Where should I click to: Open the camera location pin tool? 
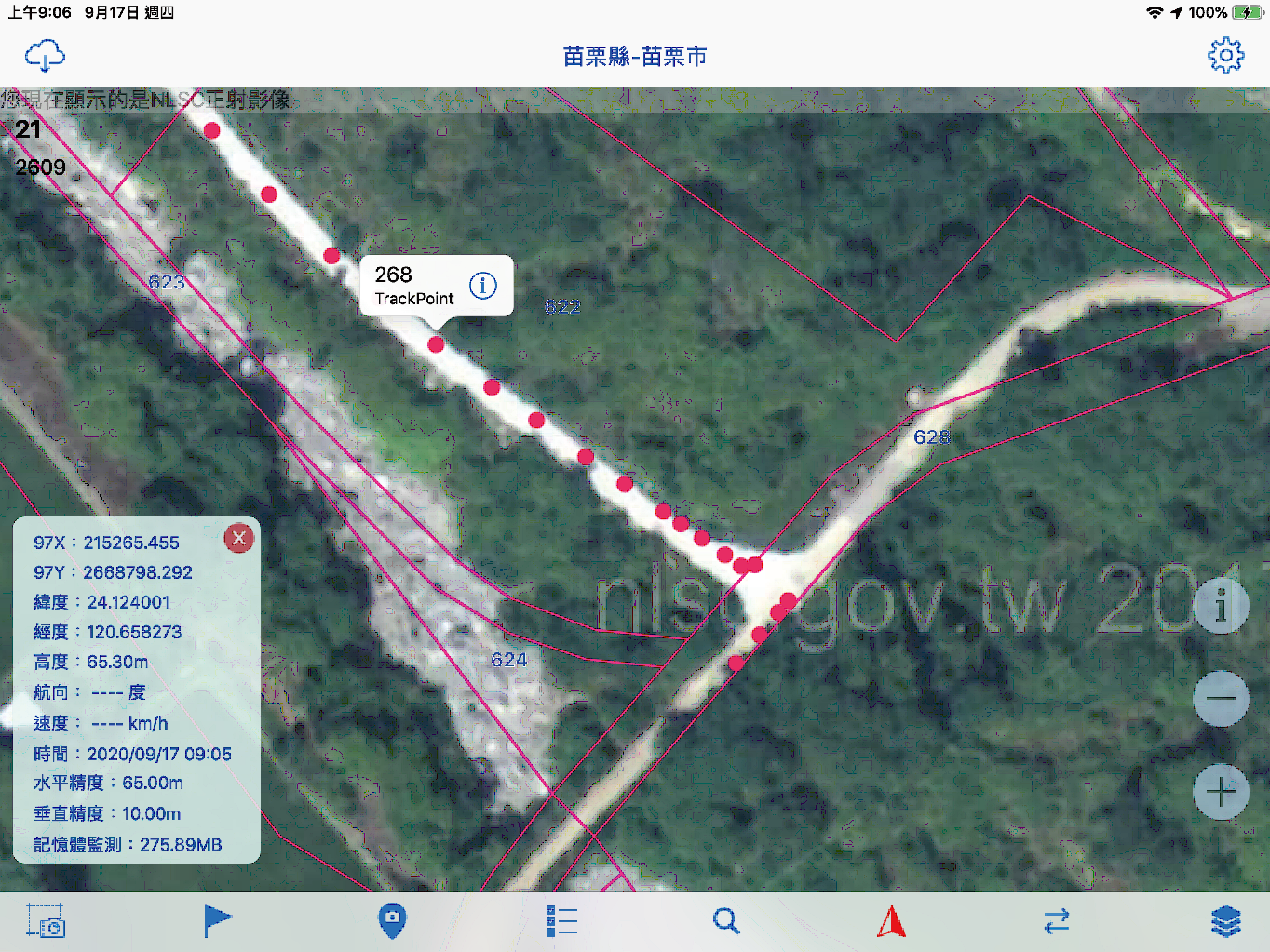(x=392, y=921)
